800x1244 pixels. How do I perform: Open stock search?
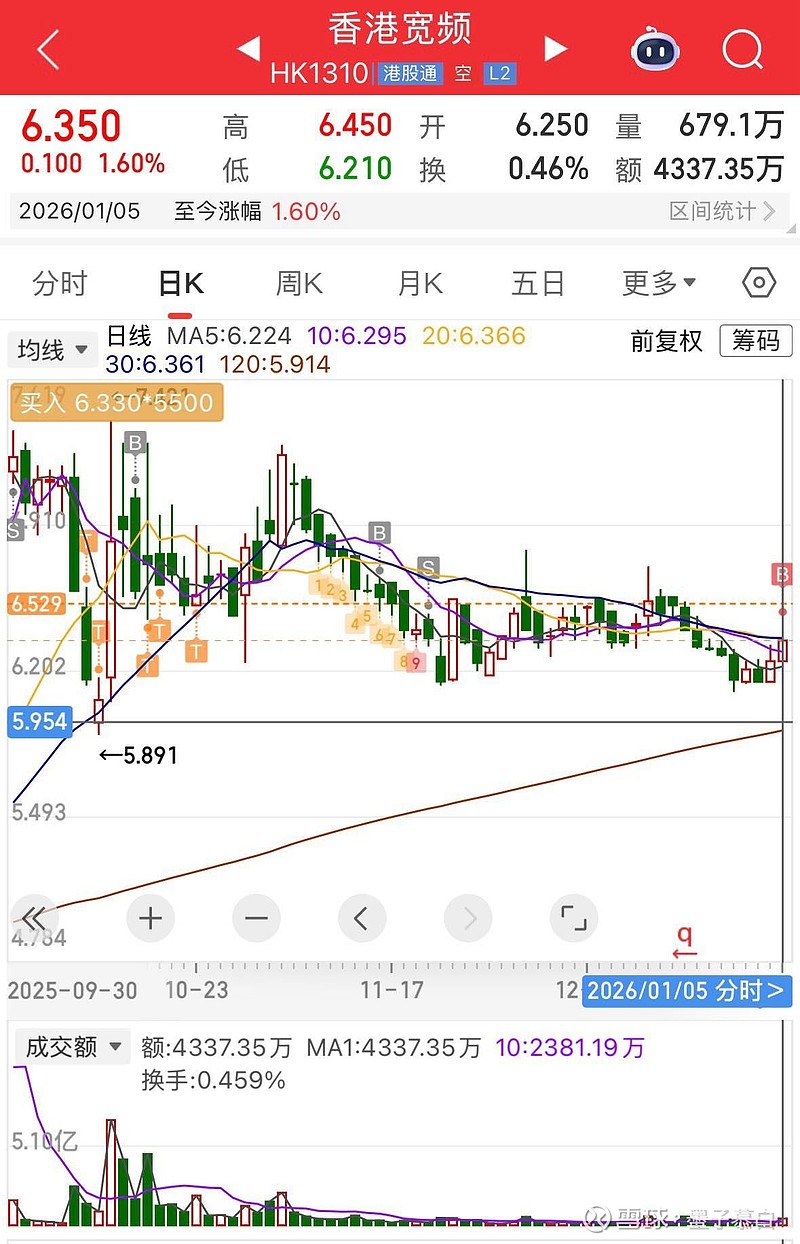coord(742,48)
